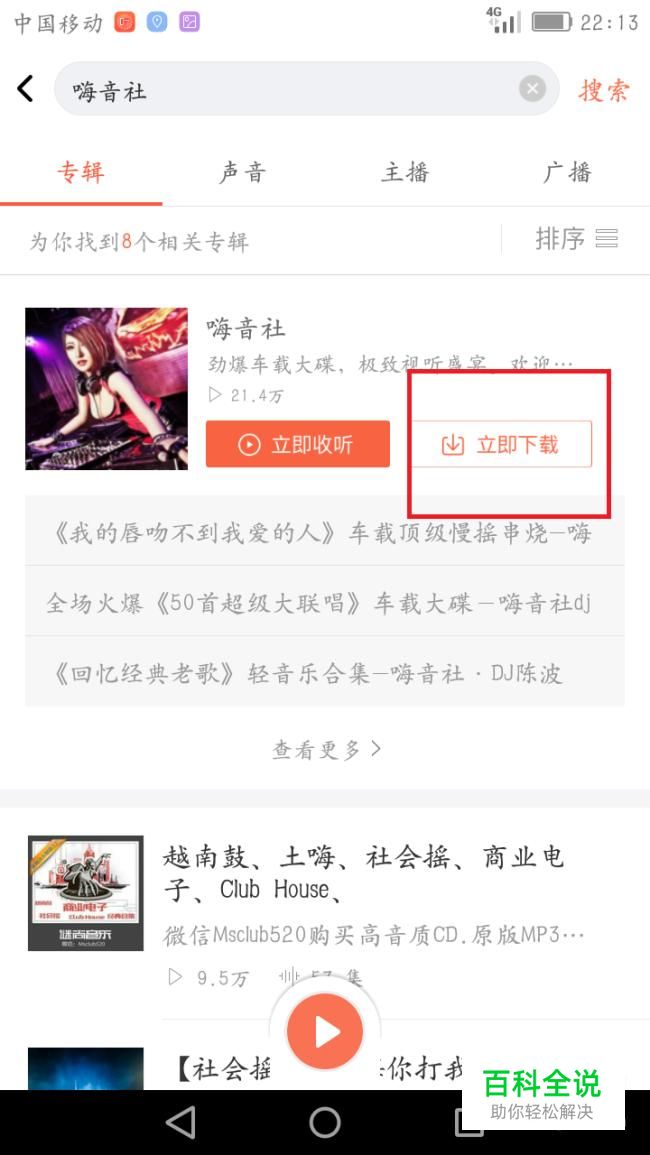Screen dimensions: 650x1155
Task: Tap 查看更多 to see more tracks
Action: click(326, 750)
